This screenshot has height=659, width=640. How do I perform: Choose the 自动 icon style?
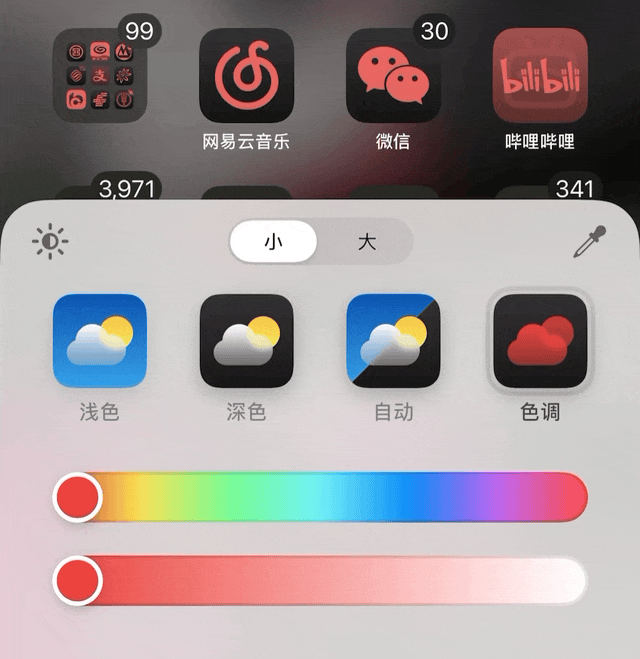(x=393, y=341)
